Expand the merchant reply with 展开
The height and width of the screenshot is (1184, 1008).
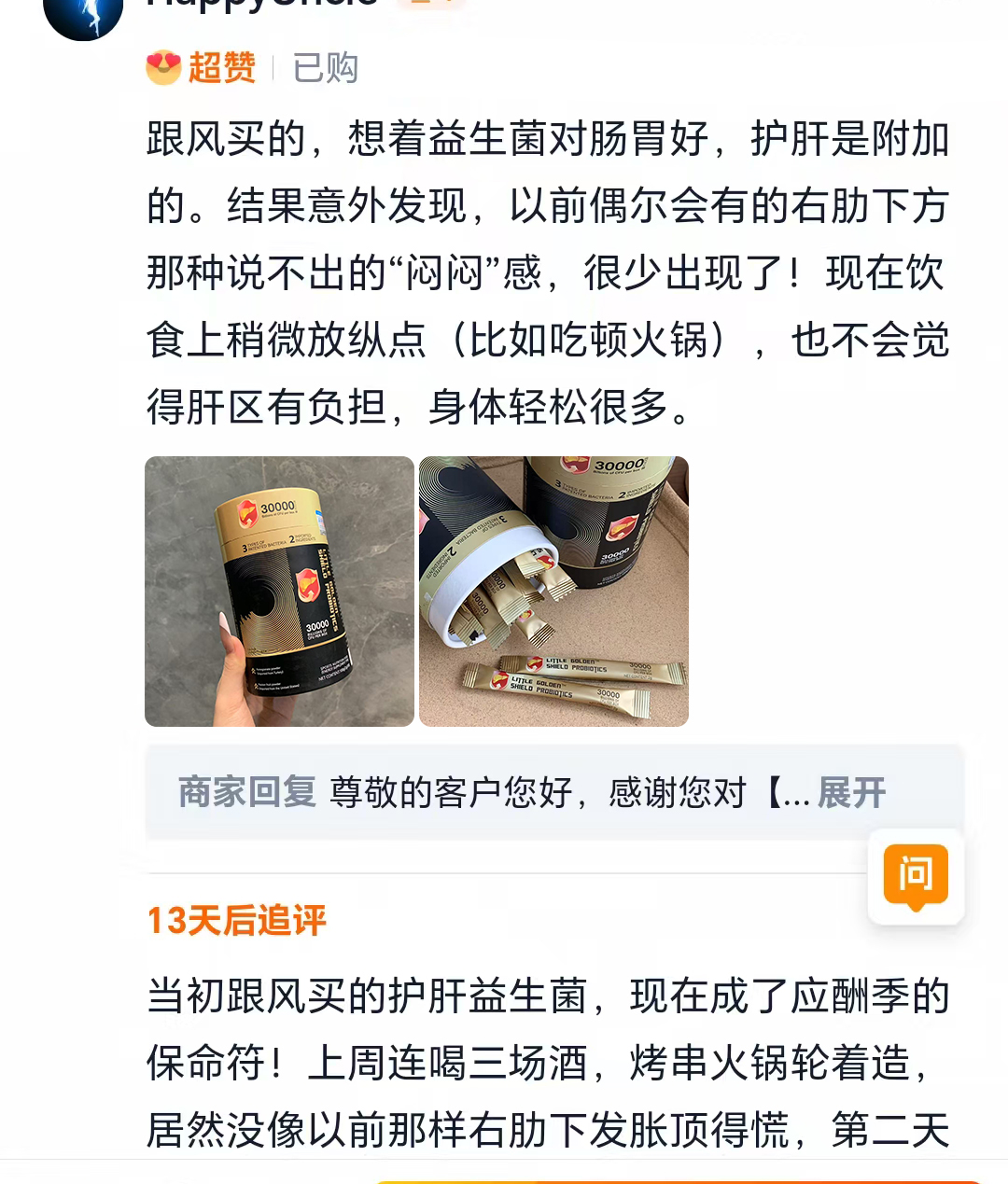point(850,793)
